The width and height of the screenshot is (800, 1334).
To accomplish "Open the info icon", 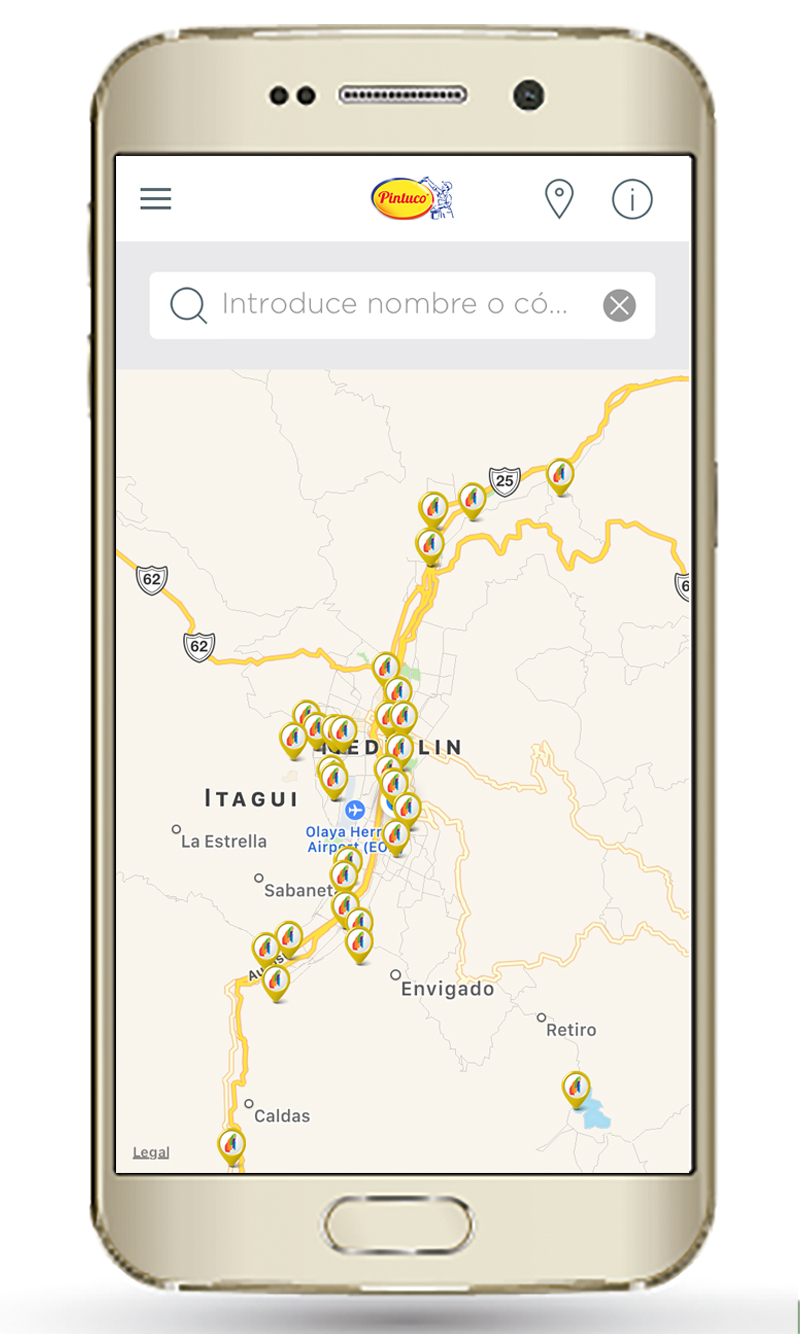I will coord(632,200).
